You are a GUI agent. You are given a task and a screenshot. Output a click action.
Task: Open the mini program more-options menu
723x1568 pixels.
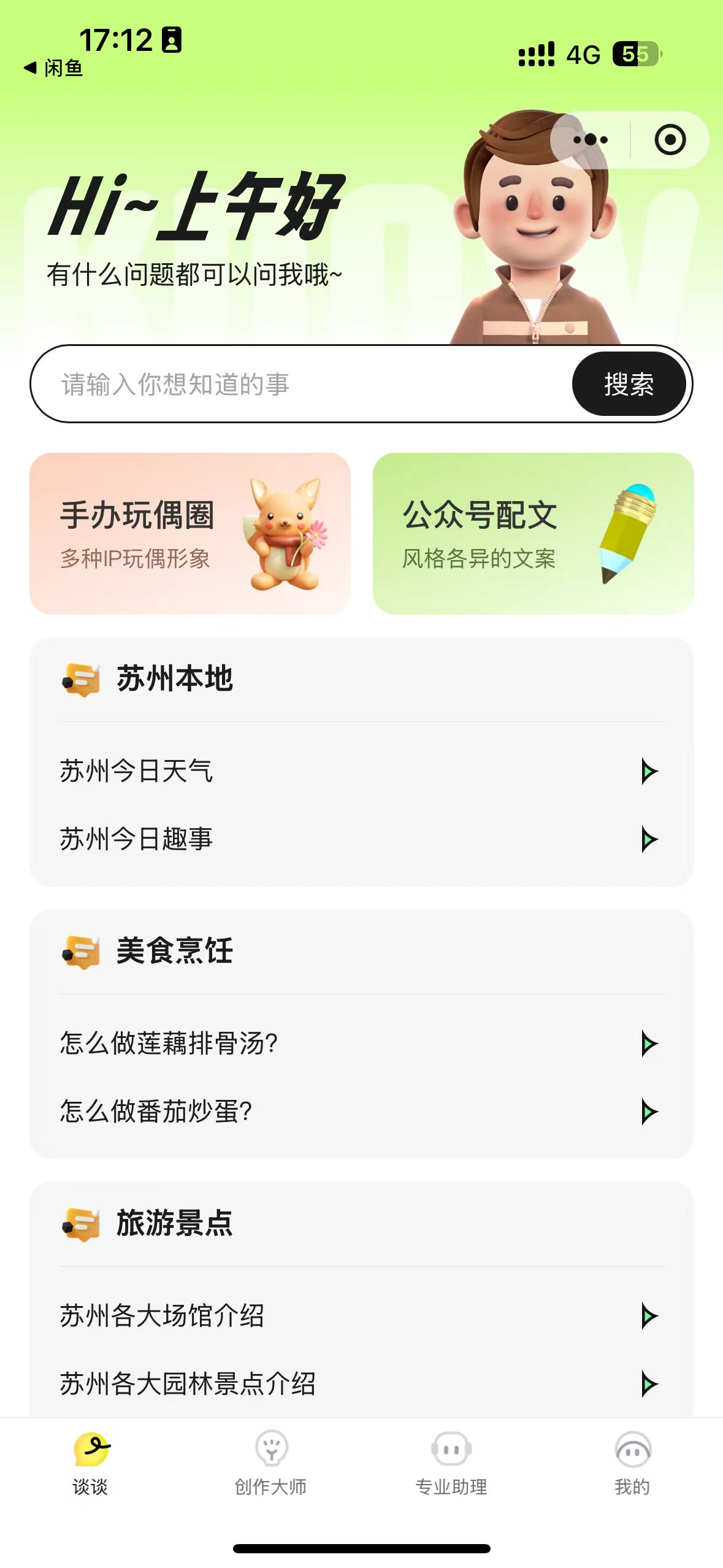[x=590, y=140]
